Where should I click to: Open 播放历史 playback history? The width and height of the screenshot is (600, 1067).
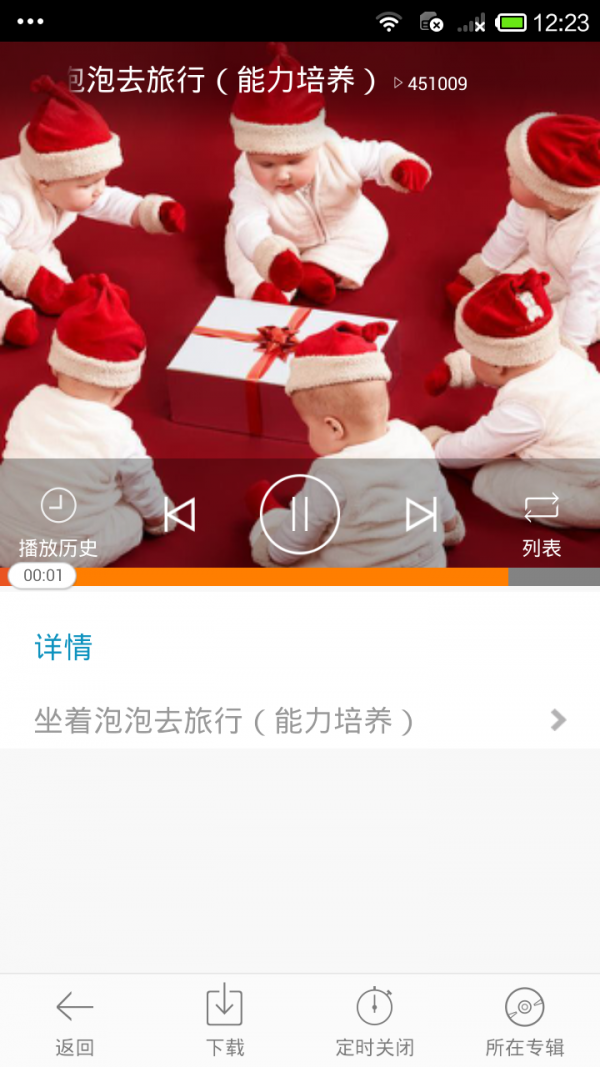pyautogui.click(x=58, y=521)
